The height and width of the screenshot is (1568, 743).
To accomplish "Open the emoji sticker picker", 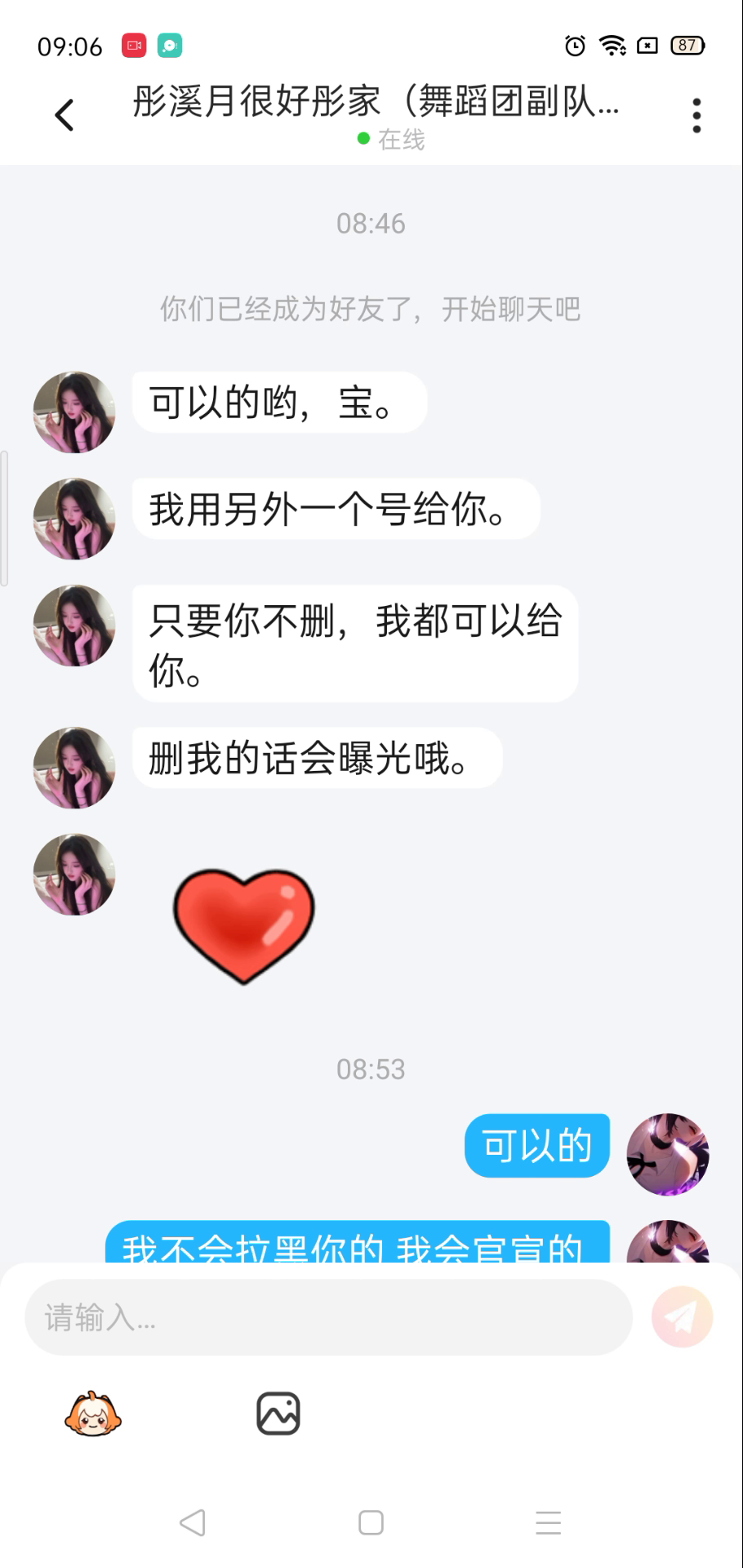I will coord(93,1414).
